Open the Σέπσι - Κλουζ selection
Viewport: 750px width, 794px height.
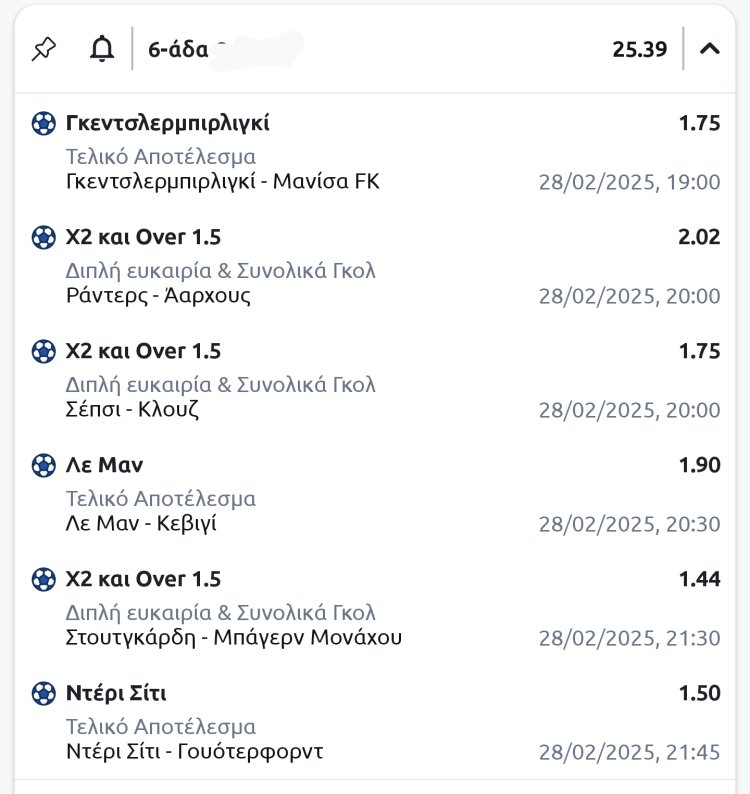coord(132,410)
